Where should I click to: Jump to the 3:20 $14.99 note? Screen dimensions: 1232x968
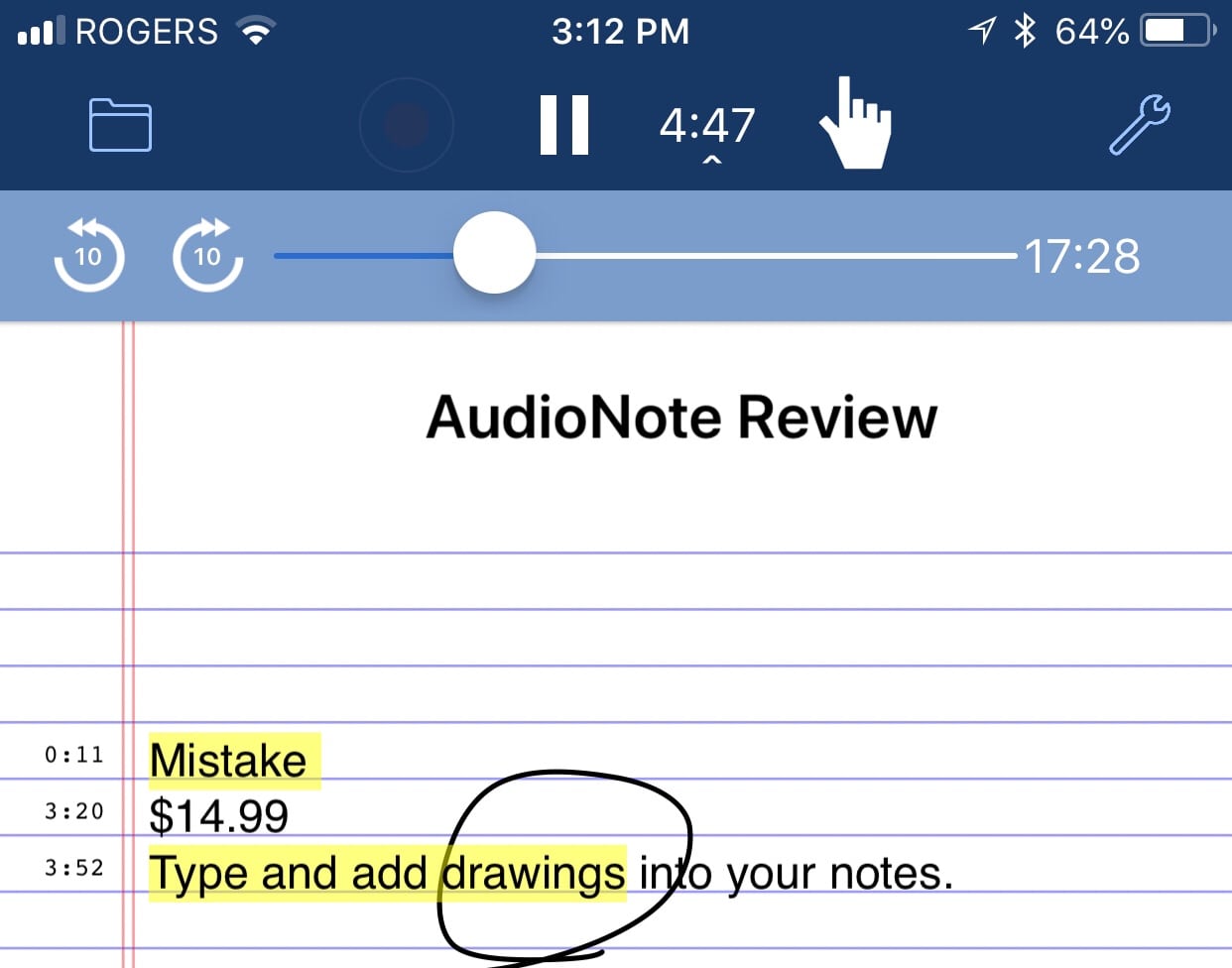pyautogui.click(x=74, y=811)
